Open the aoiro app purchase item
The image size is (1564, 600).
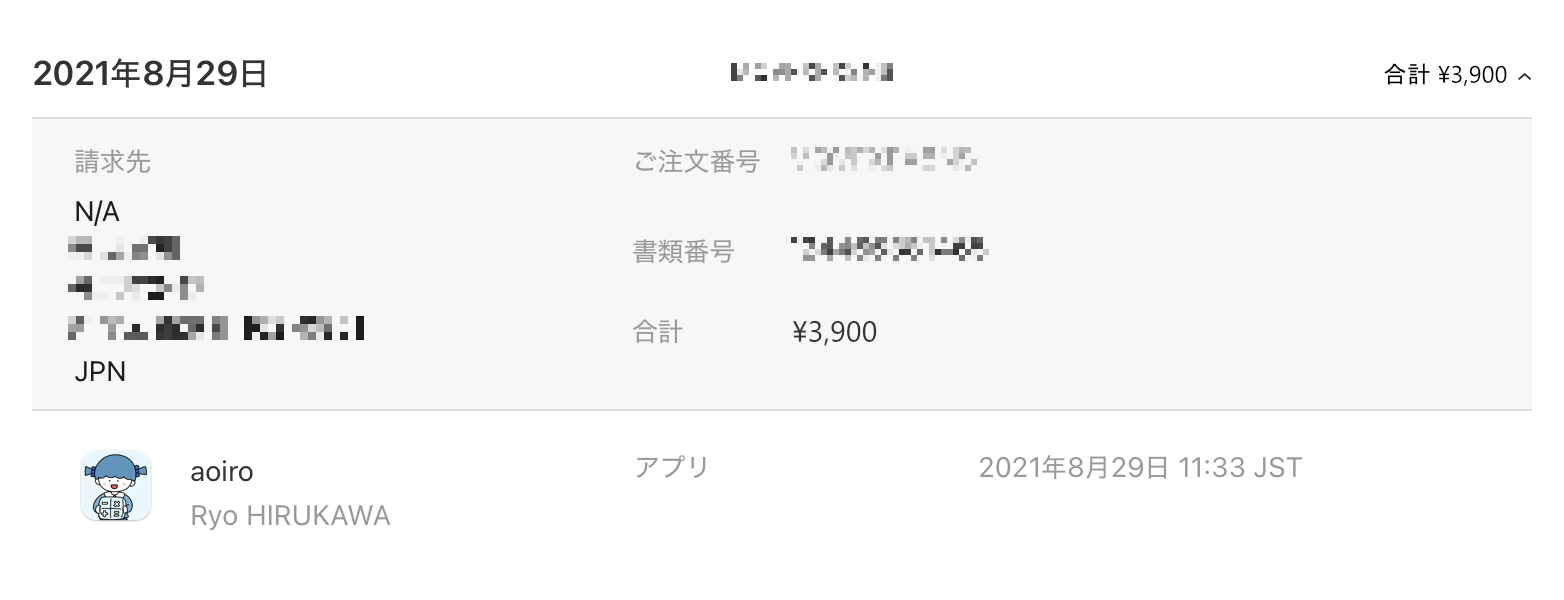[x=221, y=471]
